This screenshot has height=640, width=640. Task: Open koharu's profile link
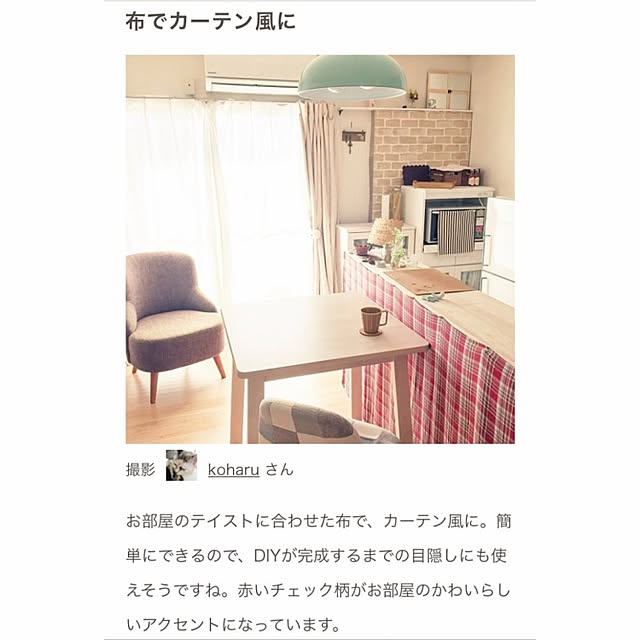[233, 469]
